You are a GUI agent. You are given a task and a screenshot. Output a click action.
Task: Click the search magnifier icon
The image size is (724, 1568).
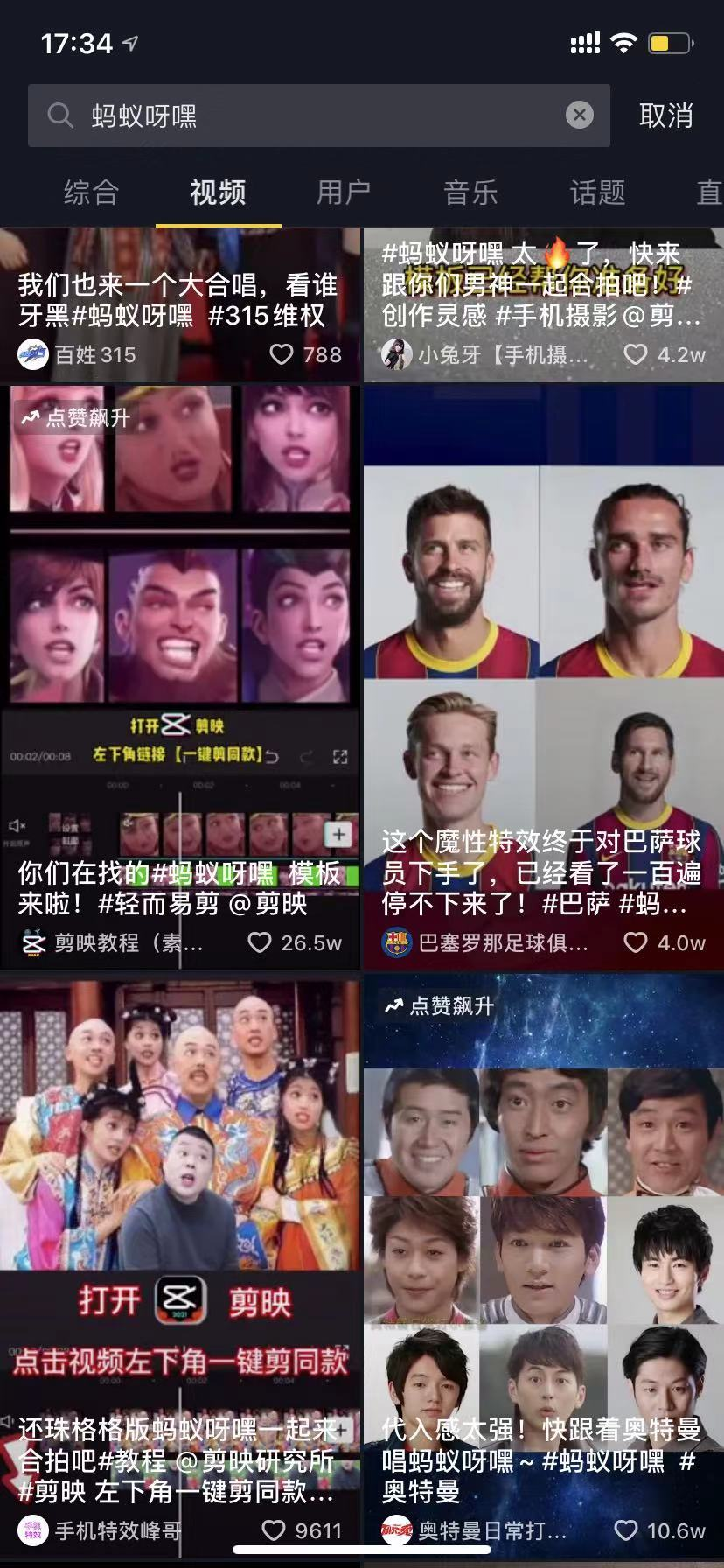[58, 115]
